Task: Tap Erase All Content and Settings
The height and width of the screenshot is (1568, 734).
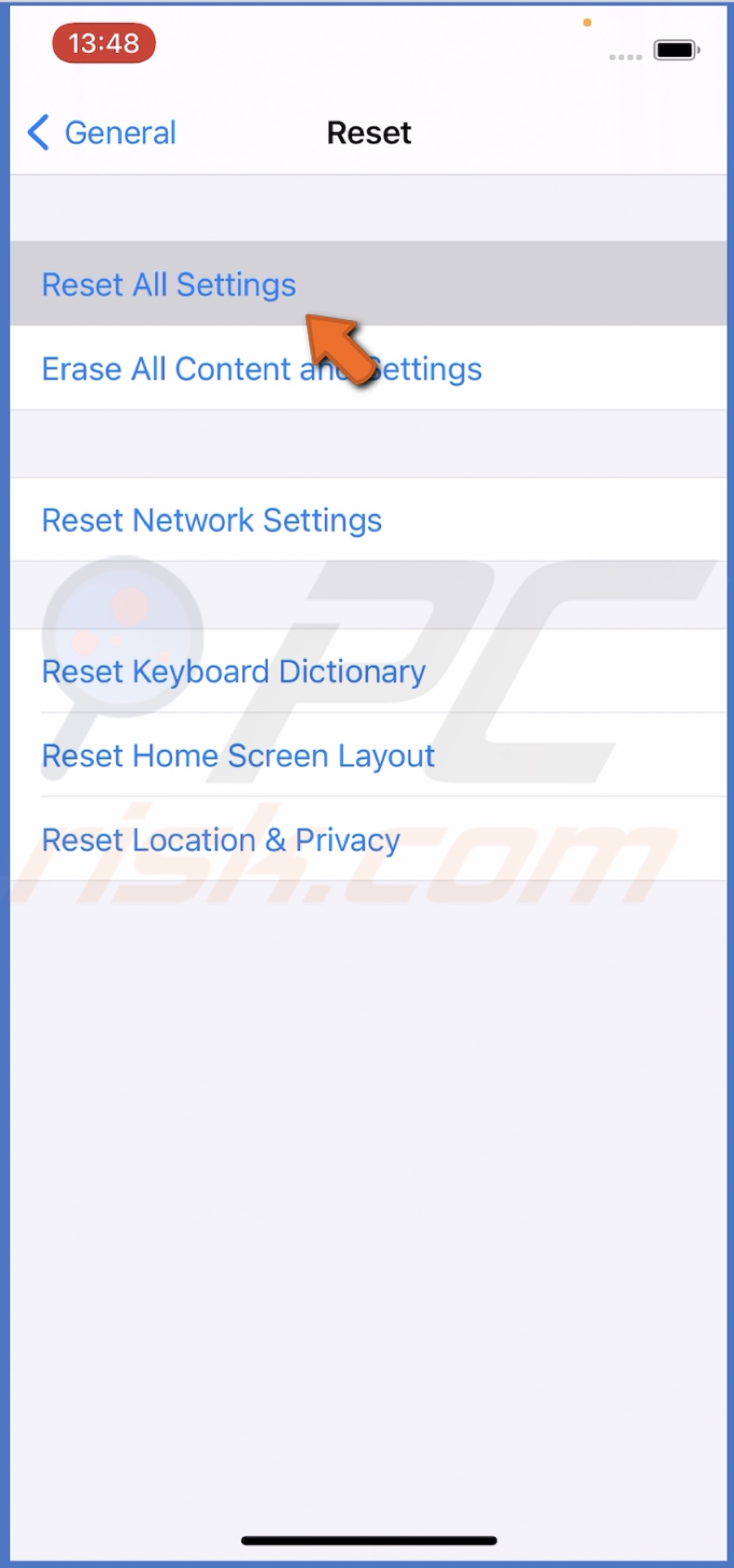Action: pyautogui.click(x=261, y=369)
